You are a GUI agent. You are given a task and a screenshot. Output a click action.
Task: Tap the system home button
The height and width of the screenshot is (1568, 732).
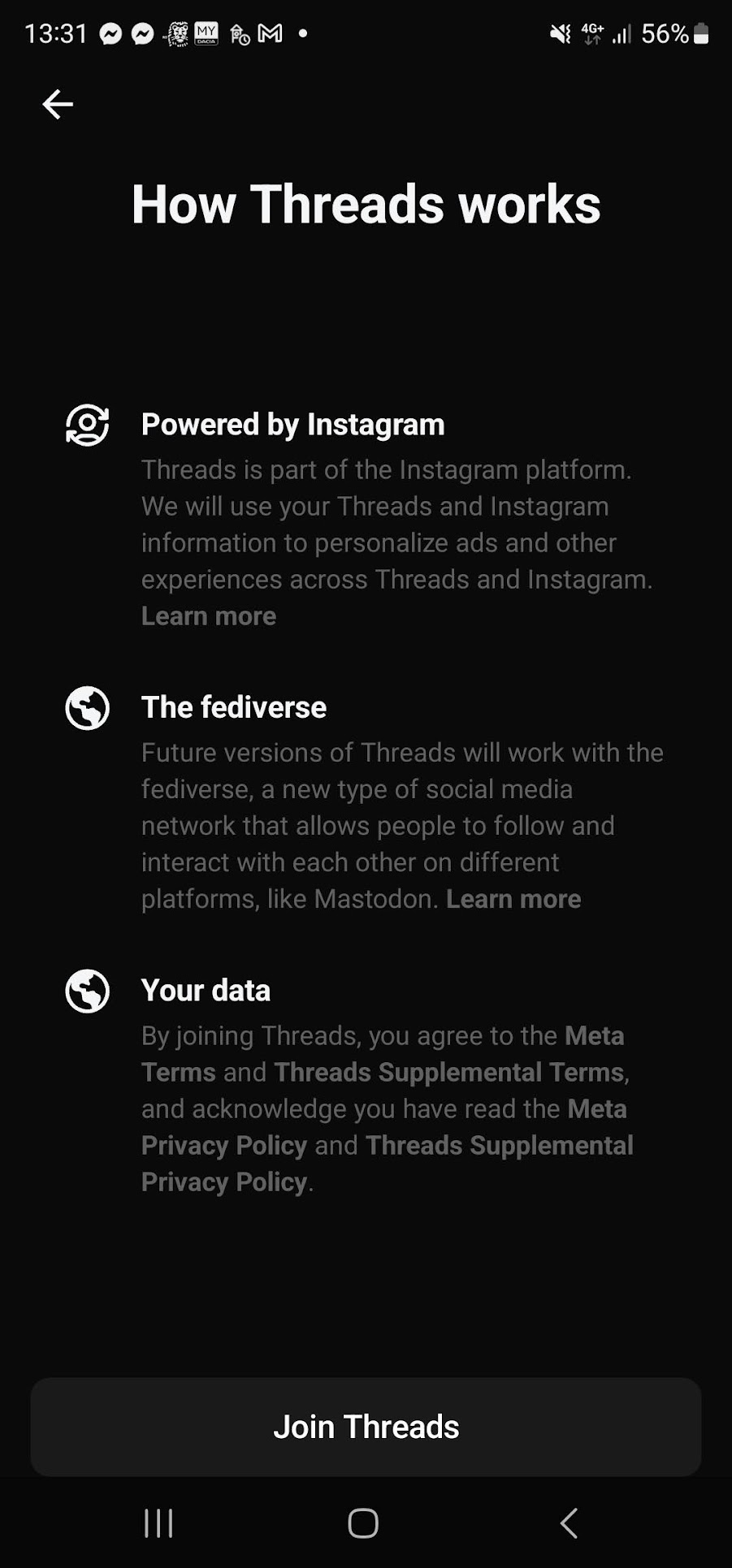[x=363, y=1523]
